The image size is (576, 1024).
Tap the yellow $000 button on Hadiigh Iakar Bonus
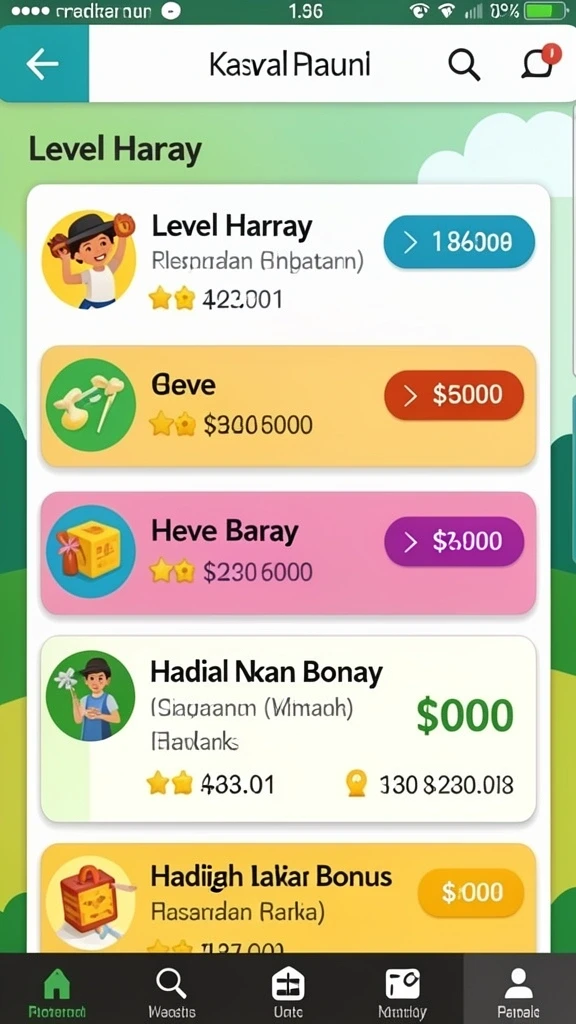[471, 893]
